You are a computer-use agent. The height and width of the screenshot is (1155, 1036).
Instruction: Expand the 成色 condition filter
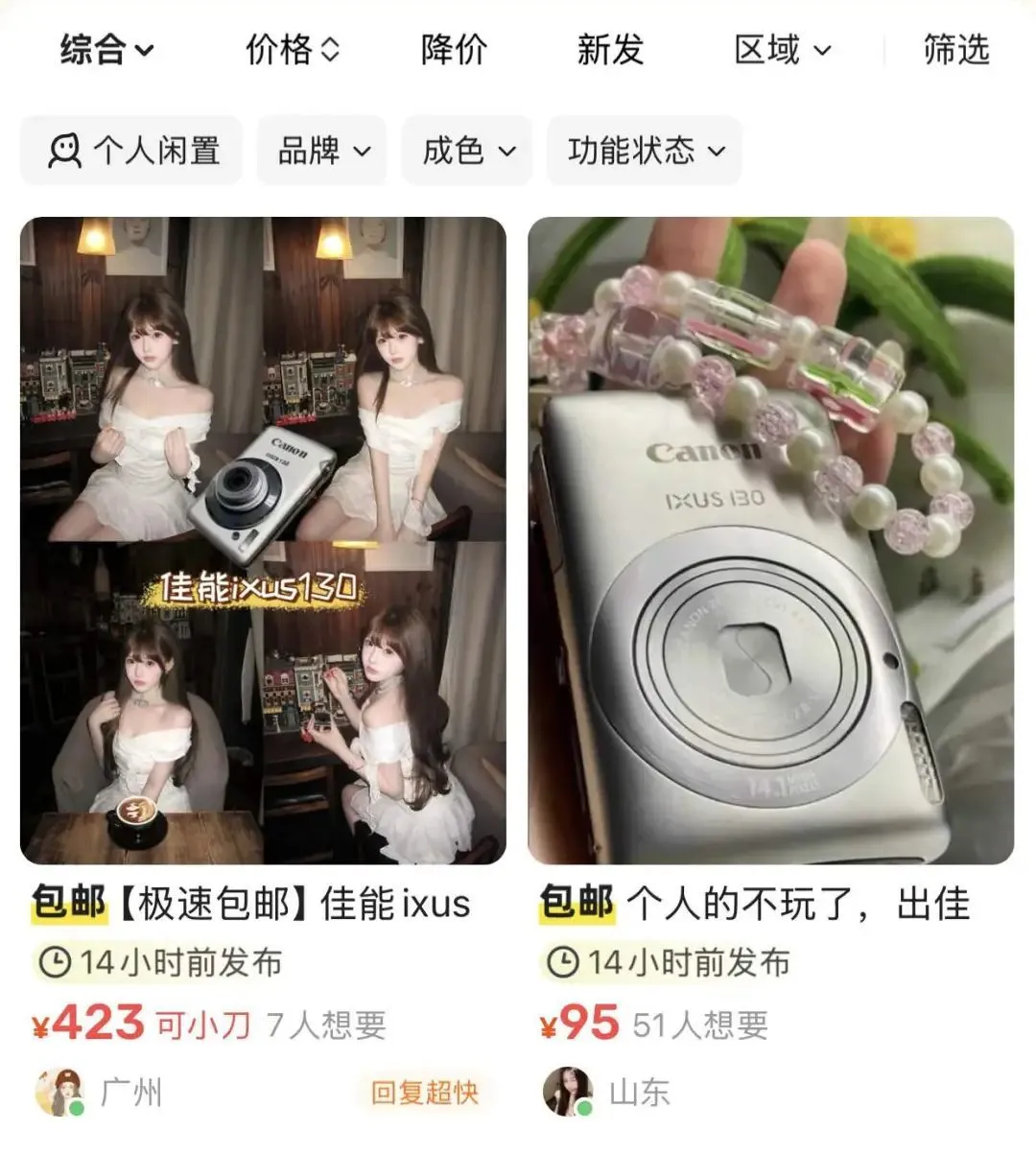467,151
